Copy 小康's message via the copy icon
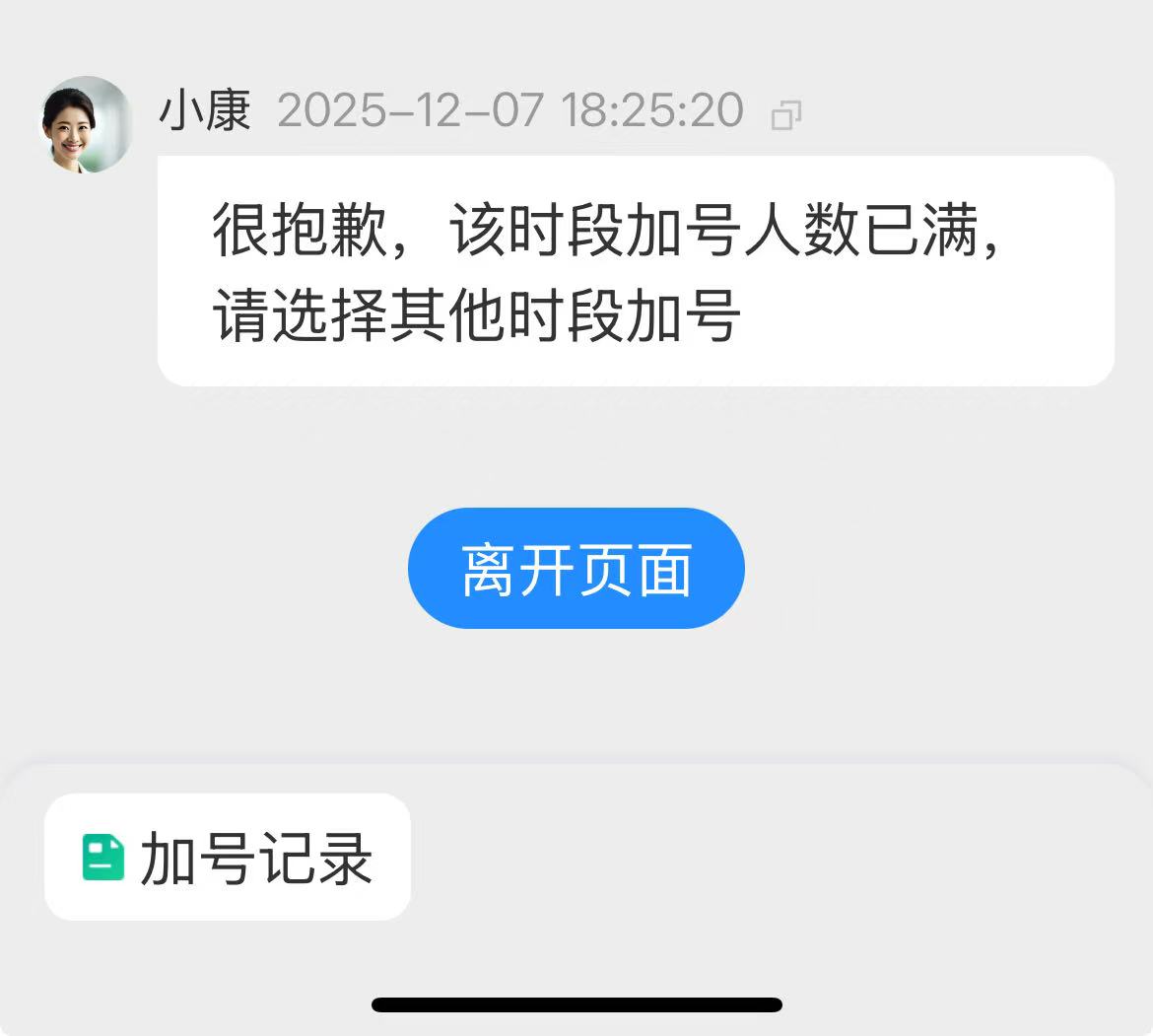 (785, 115)
